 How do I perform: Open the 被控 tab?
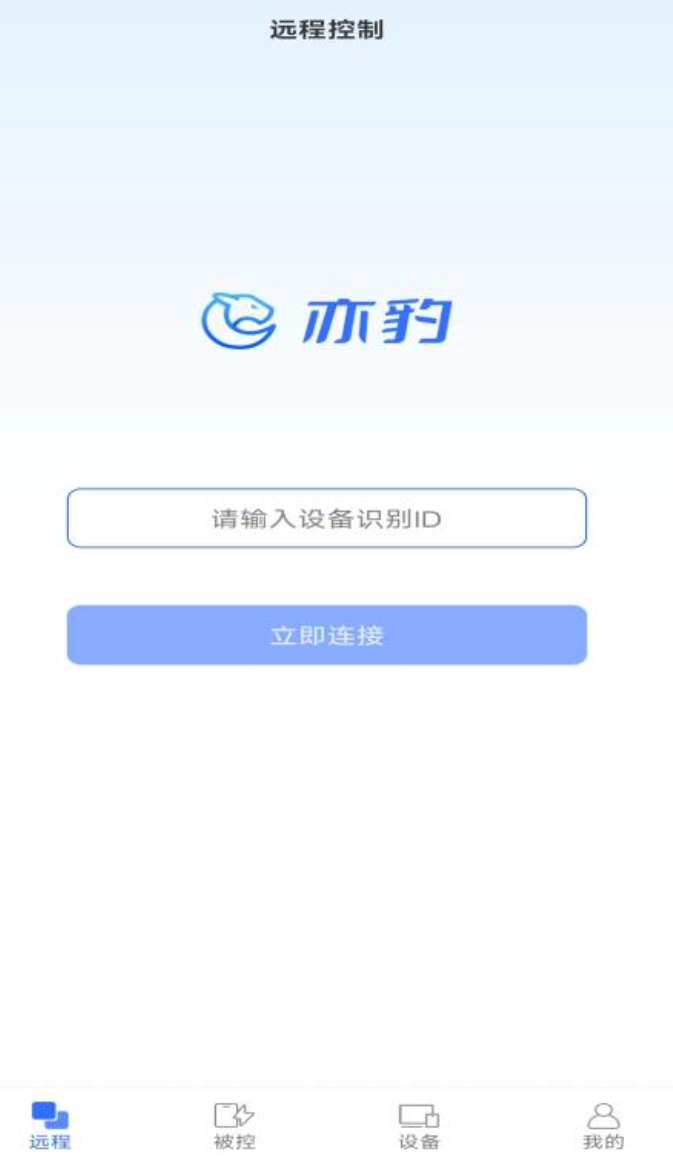[x=234, y=1125]
